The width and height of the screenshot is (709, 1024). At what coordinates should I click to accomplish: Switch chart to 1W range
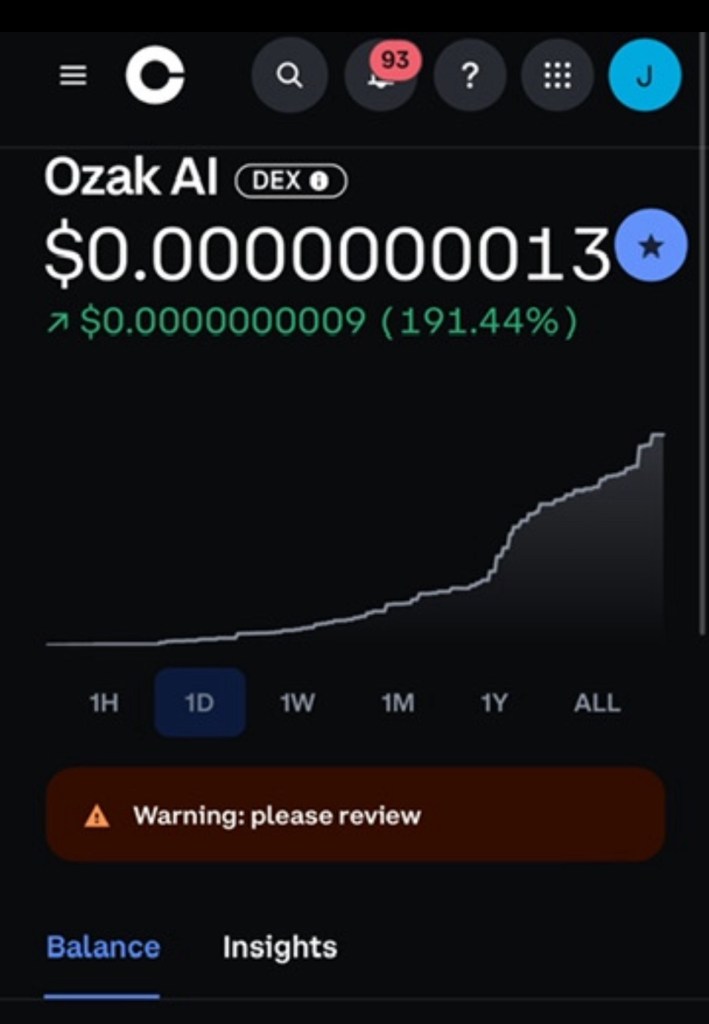tap(297, 703)
